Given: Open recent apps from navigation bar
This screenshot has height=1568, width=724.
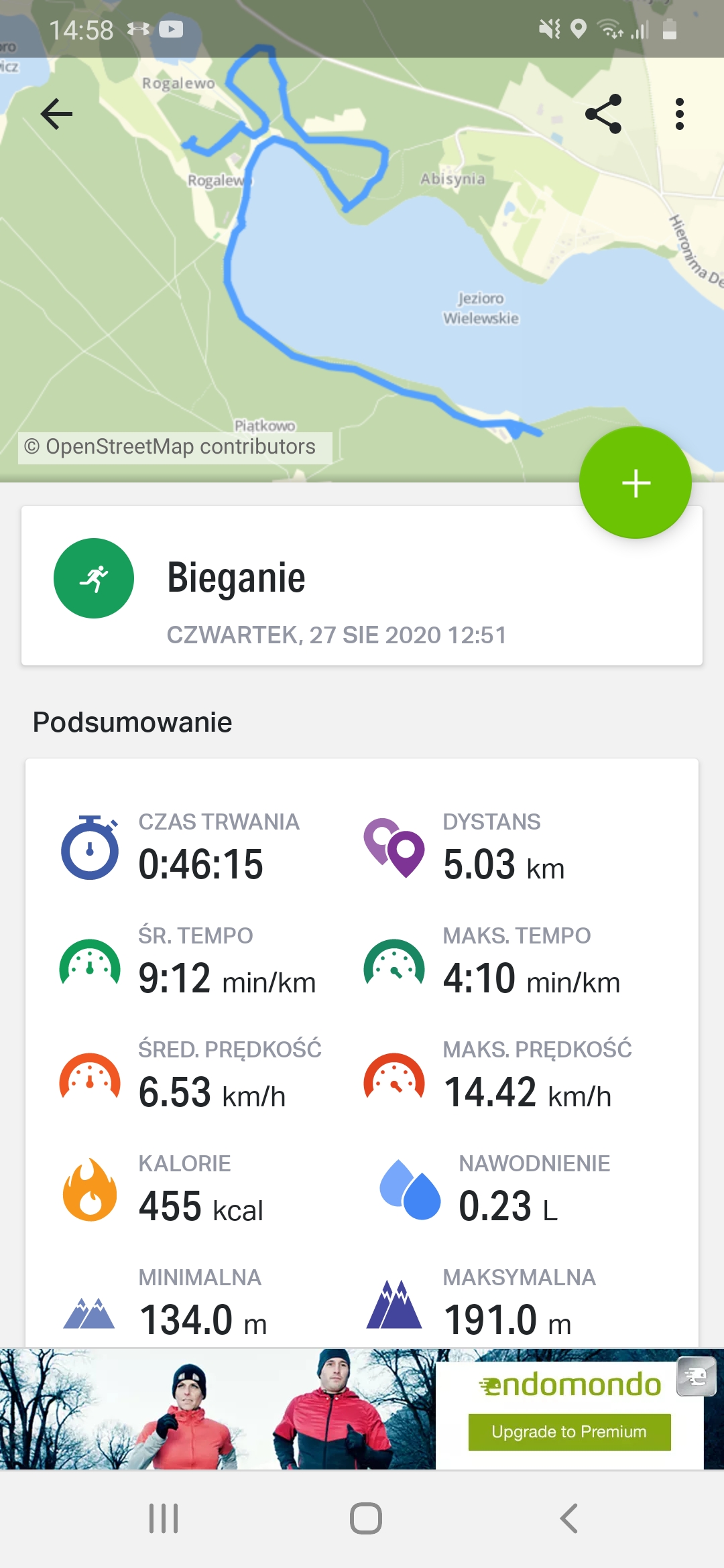Looking at the screenshot, I should pos(164,1518).
